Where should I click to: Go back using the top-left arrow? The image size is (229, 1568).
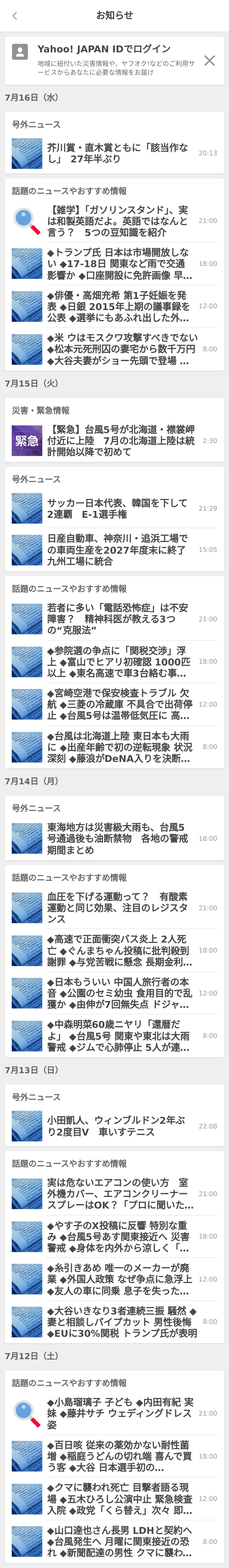(14, 16)
